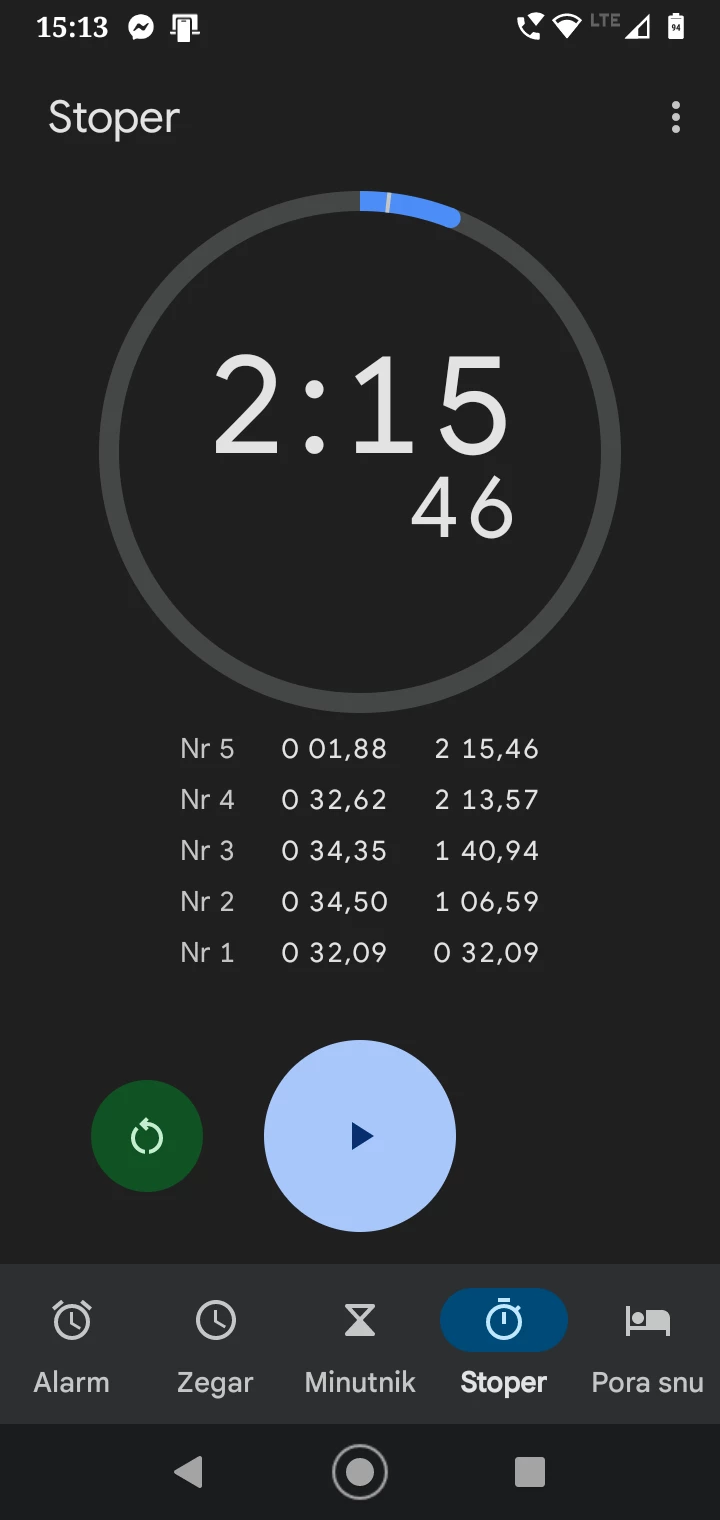Screen dimensions: 720x1520
Task: Switch to Pora snu tab
Action: (648, 1344)
